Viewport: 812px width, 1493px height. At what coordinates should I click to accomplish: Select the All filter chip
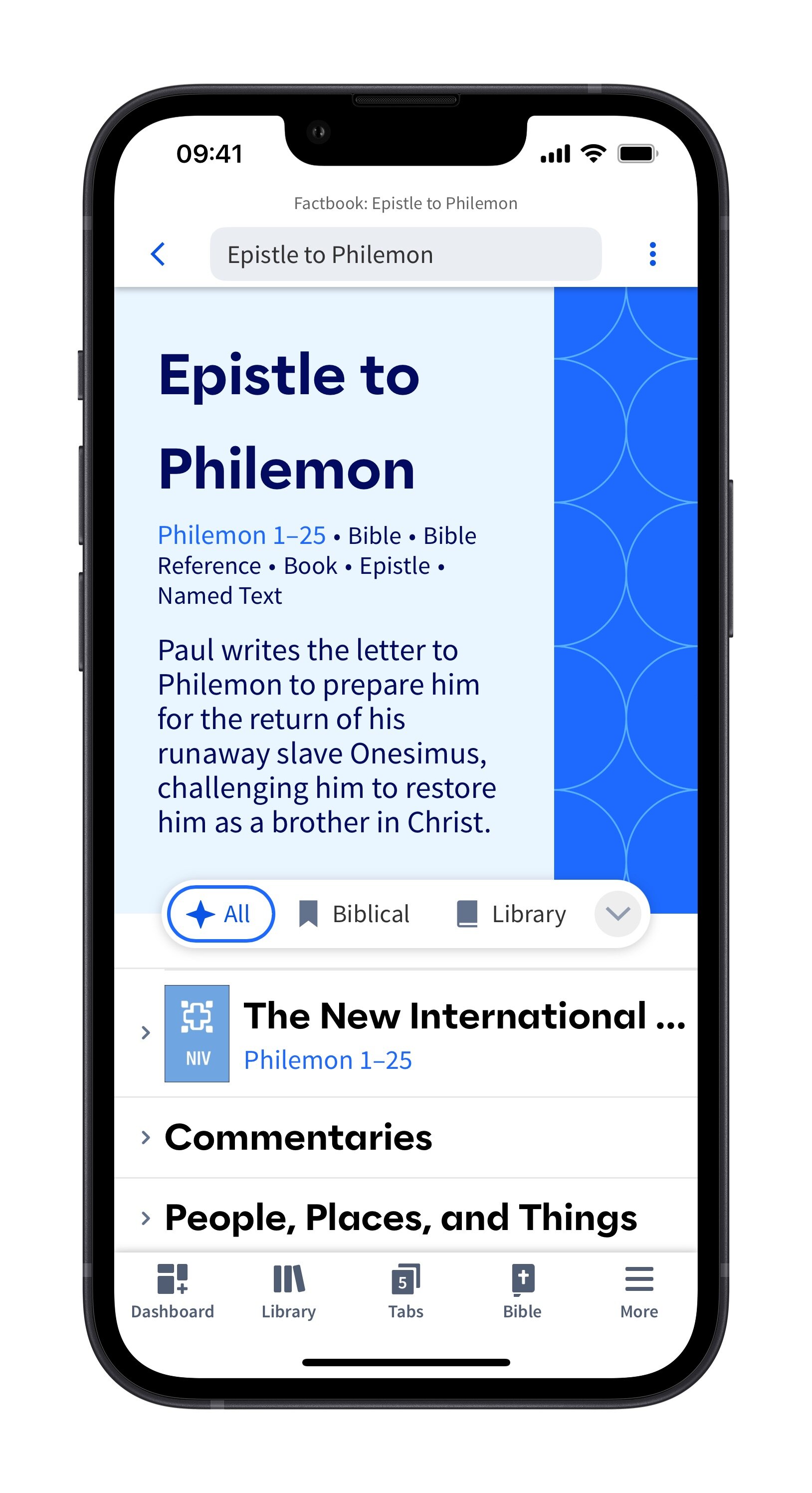click(x=220, y=914)
